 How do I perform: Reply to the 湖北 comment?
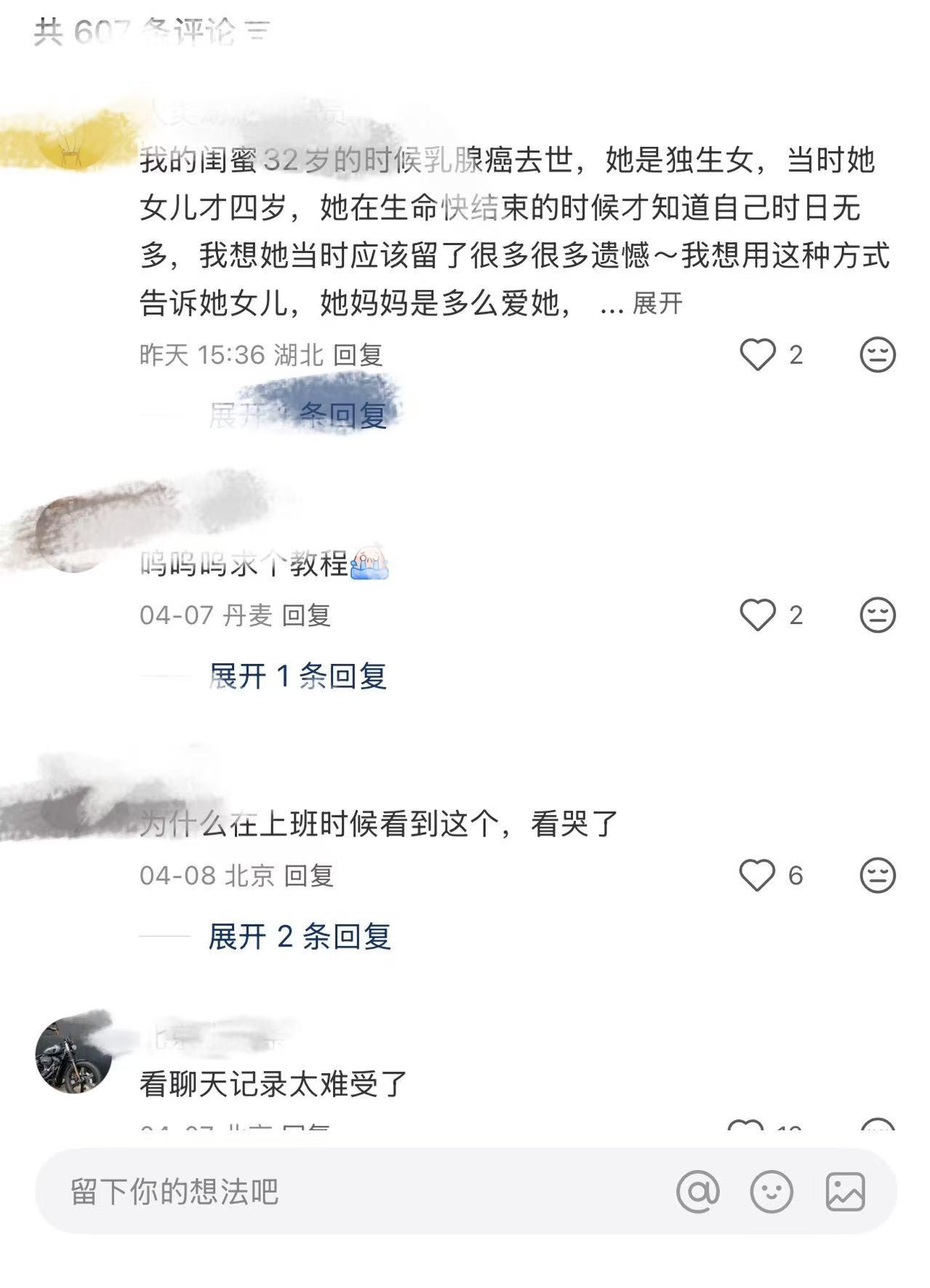pyautogui.click(x=358, y=355)
